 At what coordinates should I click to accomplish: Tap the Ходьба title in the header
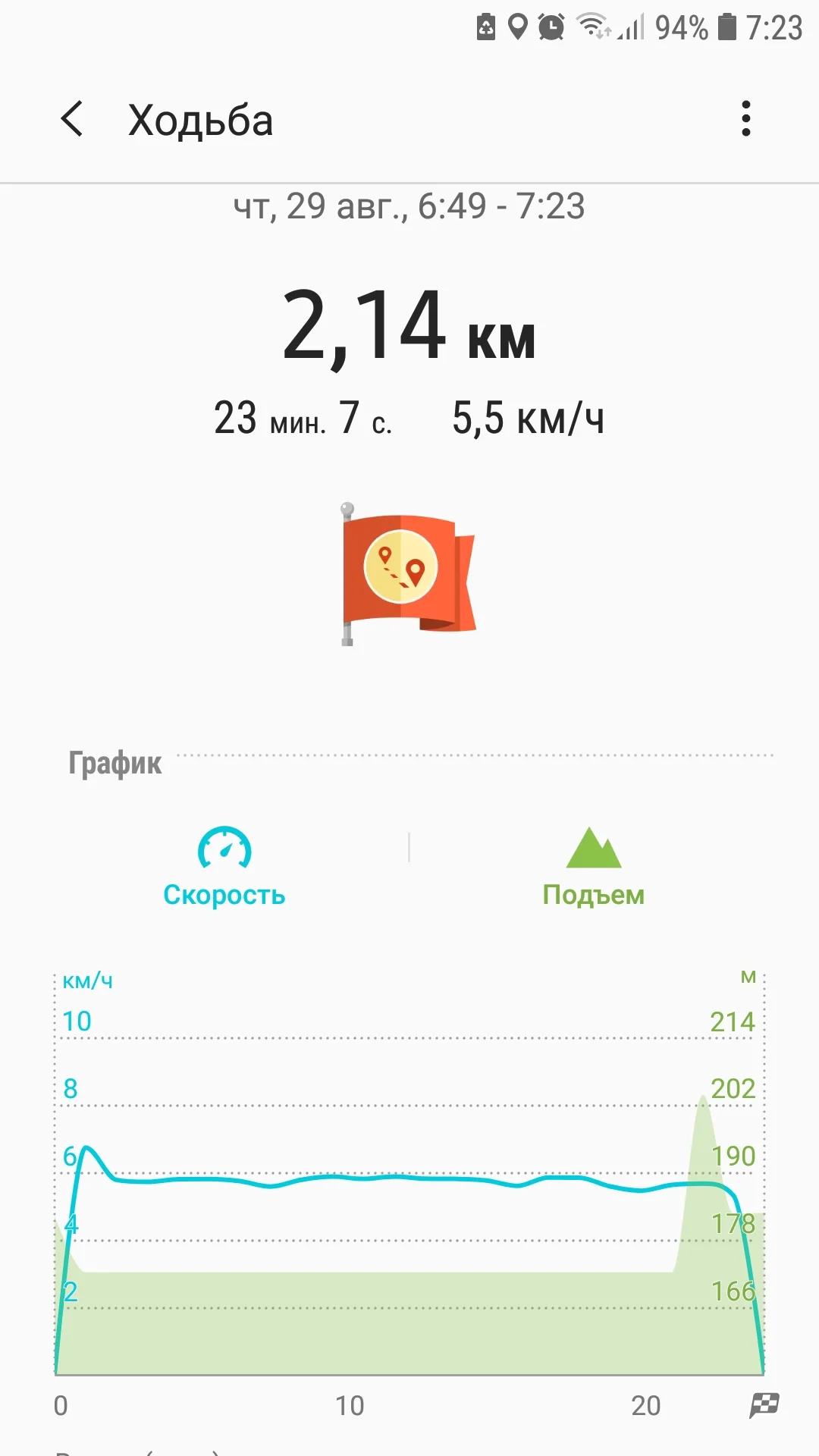click(x=200, y=120)
